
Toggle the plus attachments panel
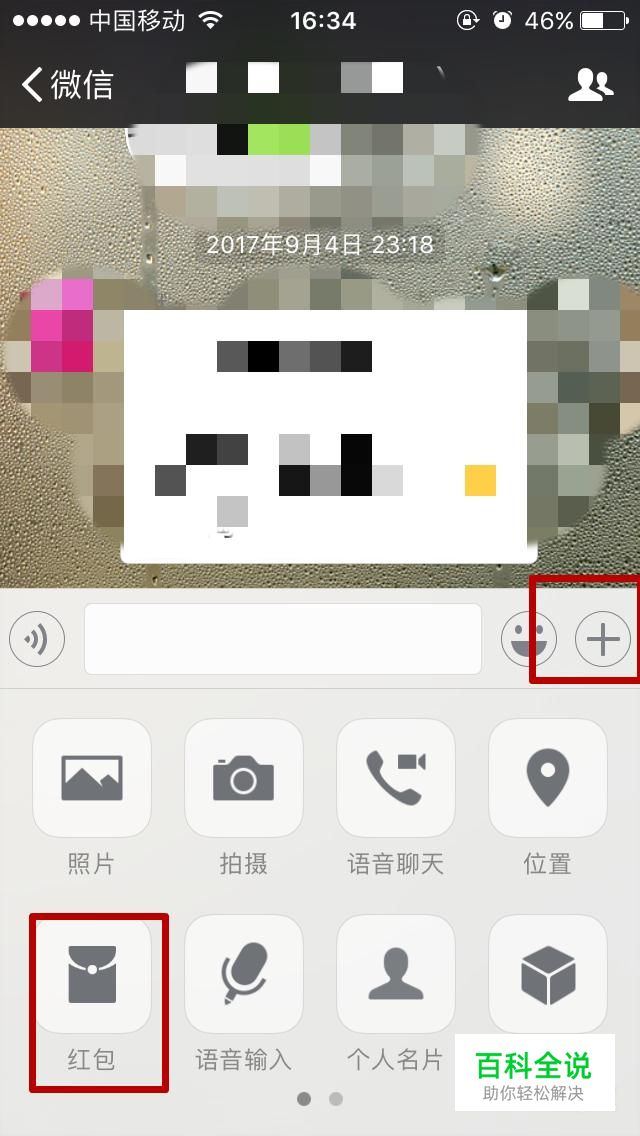pyautogui.click(x=603, y=639)
